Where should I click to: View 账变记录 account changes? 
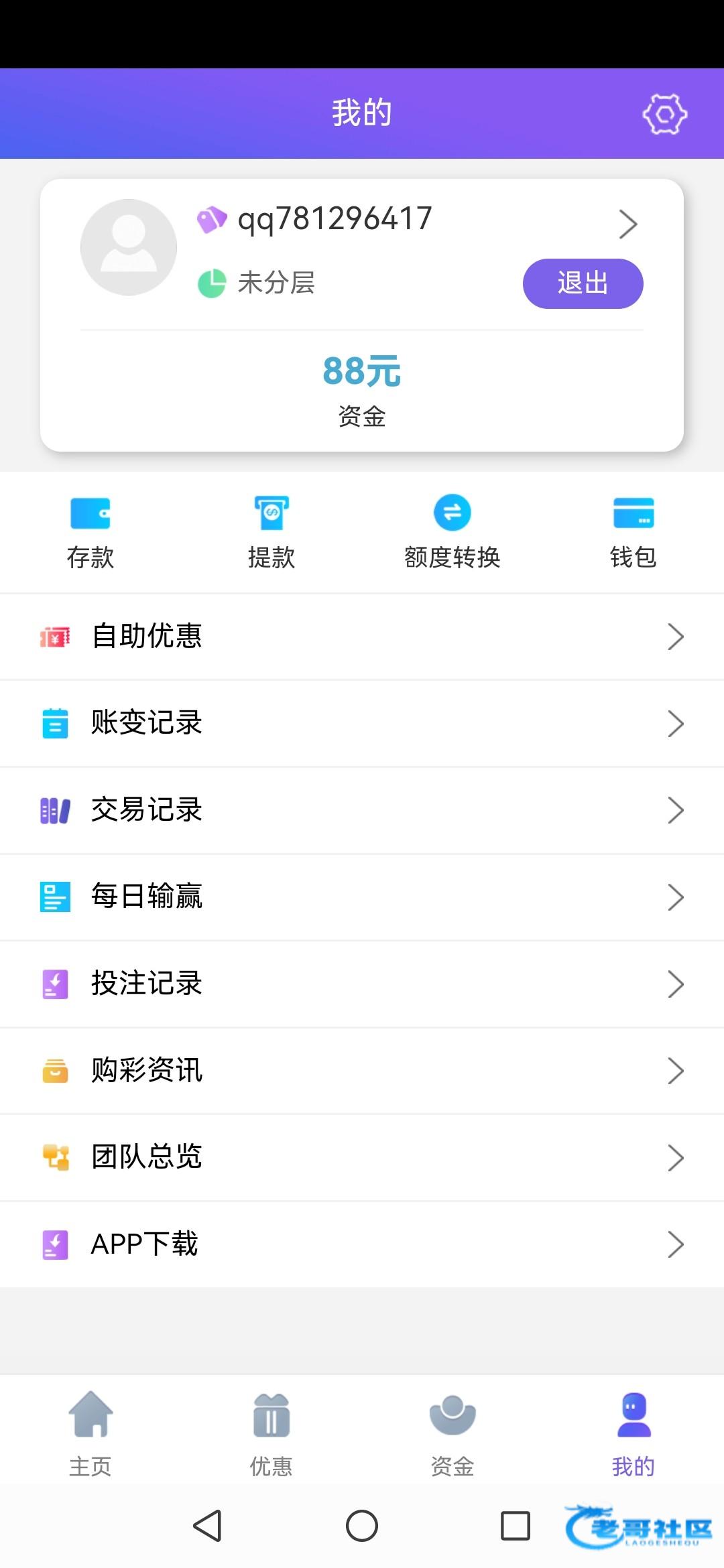click(x=362, y=724)
